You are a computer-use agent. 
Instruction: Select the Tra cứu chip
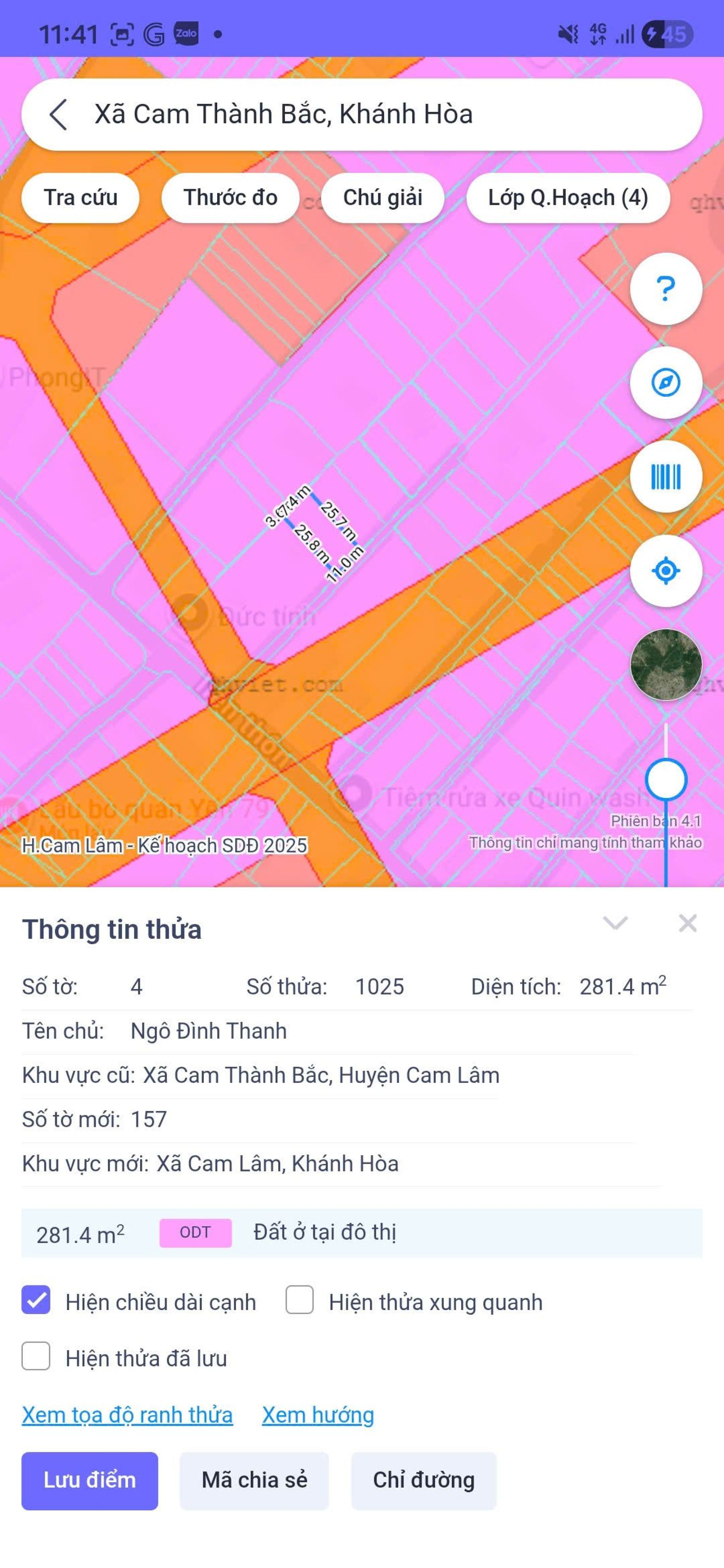80,198
